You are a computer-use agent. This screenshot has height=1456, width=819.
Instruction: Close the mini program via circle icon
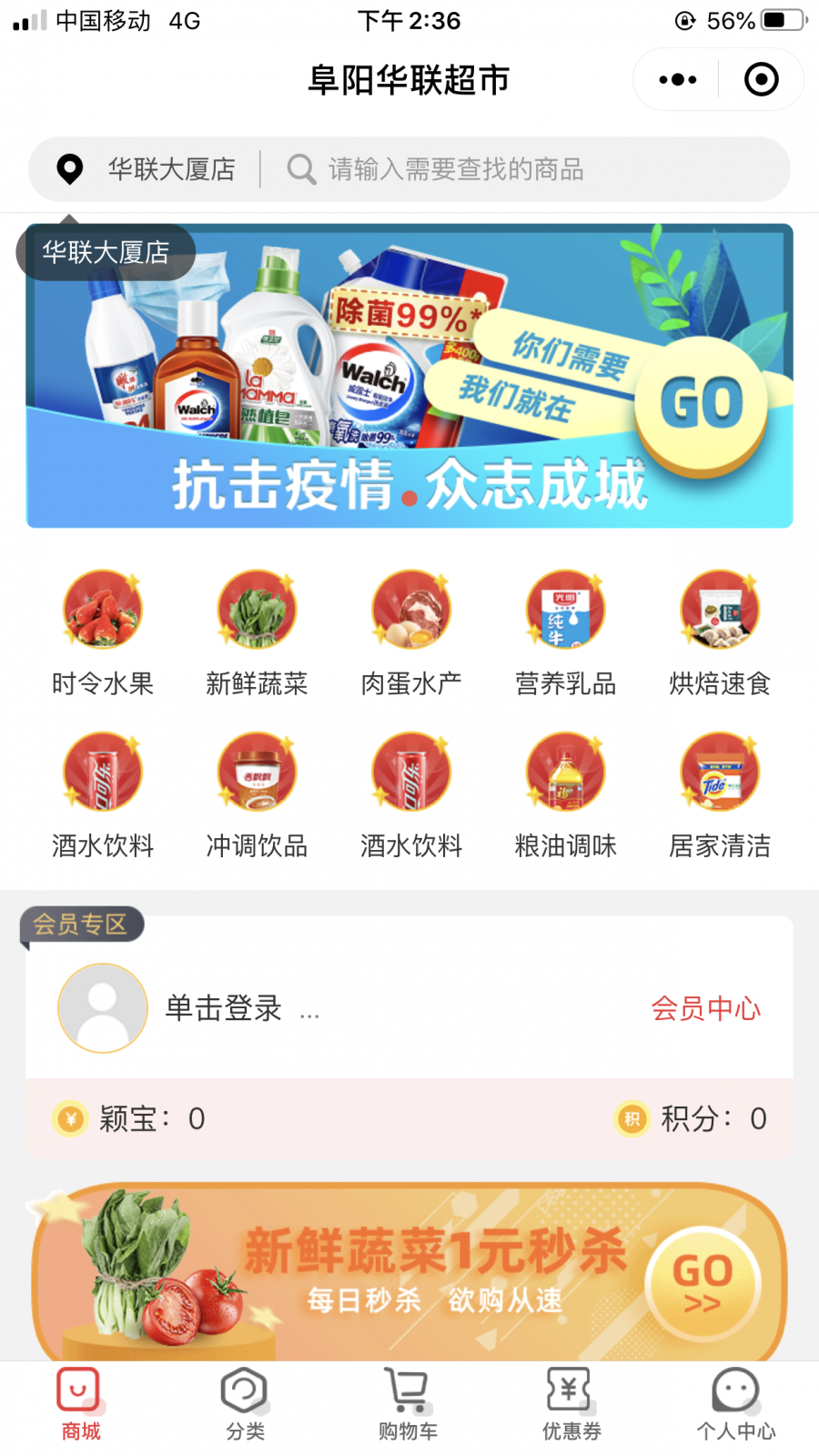pos(761,80)
